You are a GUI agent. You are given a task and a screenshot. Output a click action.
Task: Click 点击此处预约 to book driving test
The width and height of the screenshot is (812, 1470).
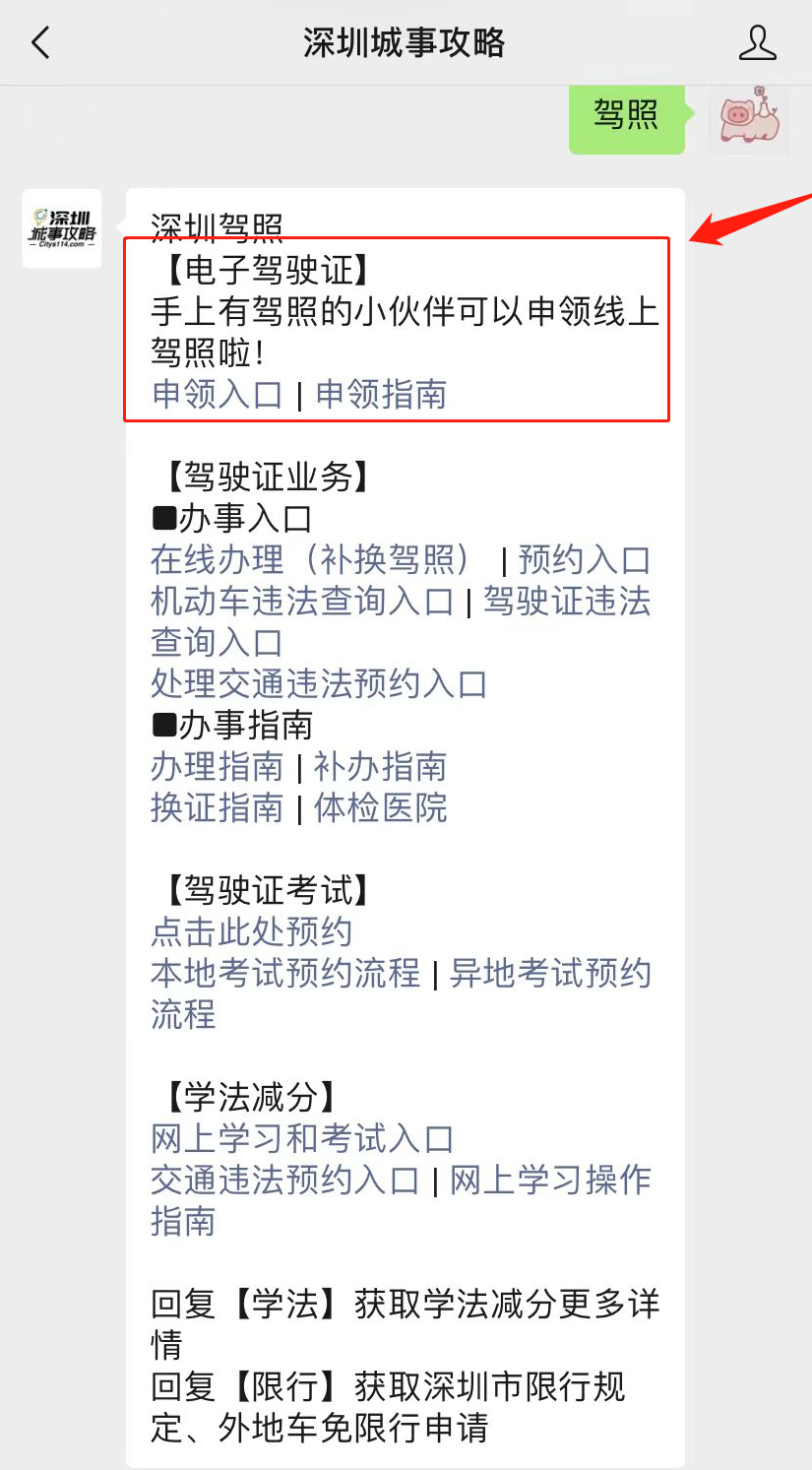click(251, 930)
